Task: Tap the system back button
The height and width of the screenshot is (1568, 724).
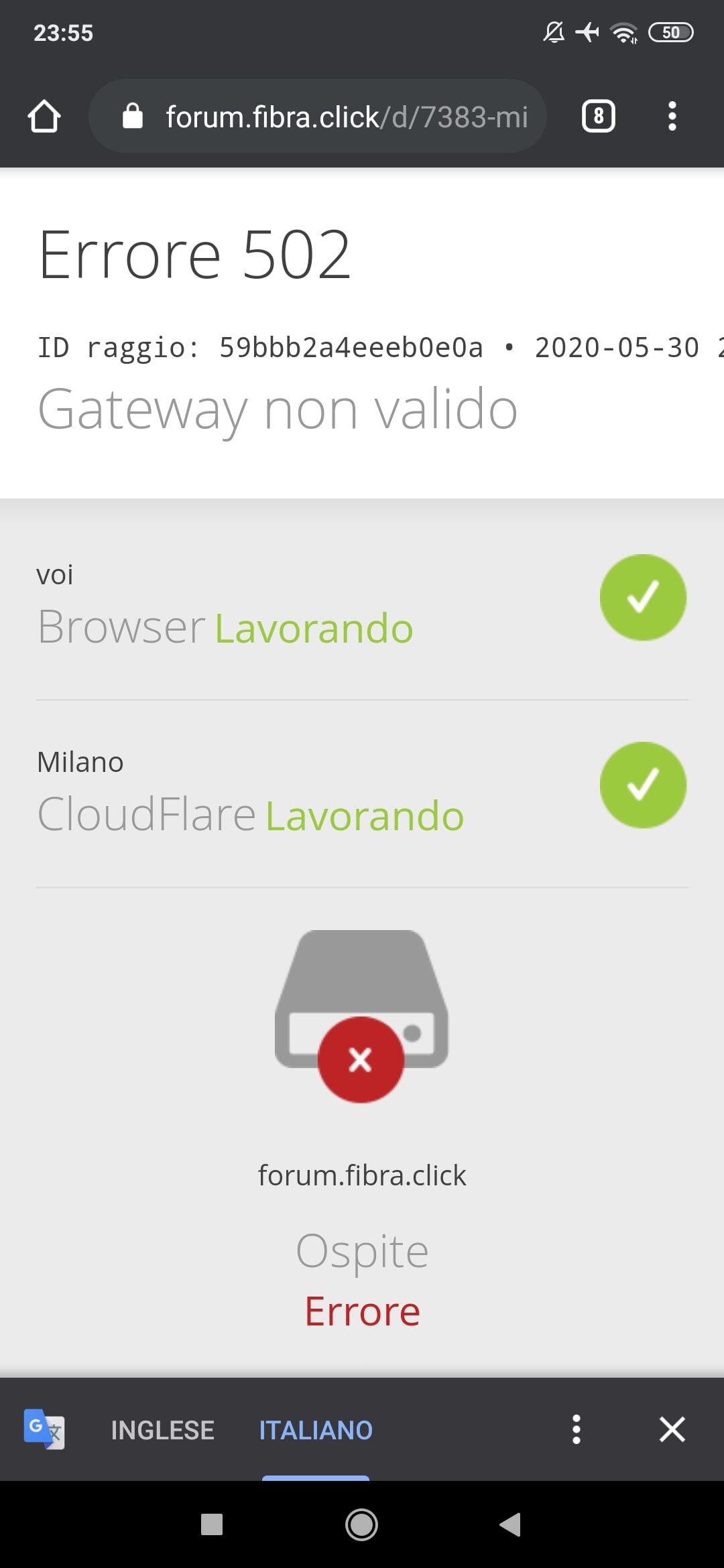Action: [510, 1524]
